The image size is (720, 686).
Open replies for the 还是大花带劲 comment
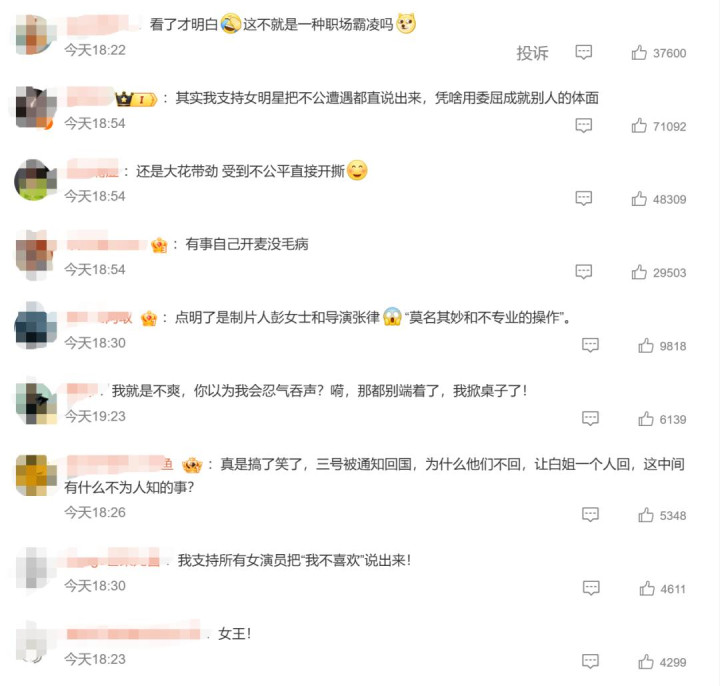point(584,198)
